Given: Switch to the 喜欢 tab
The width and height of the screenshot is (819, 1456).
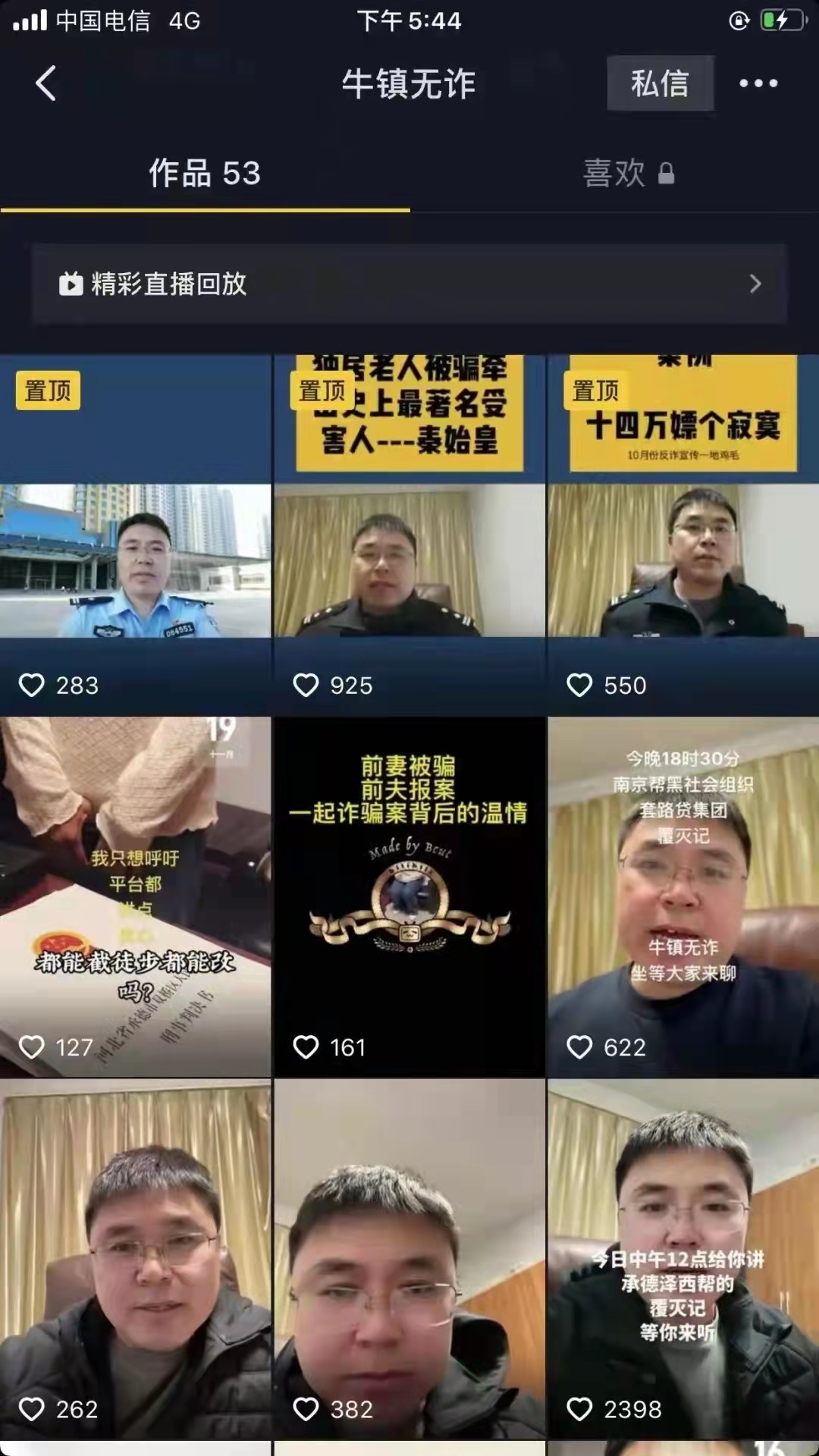Looking at the screenshot, I should (x=614, y=174).
